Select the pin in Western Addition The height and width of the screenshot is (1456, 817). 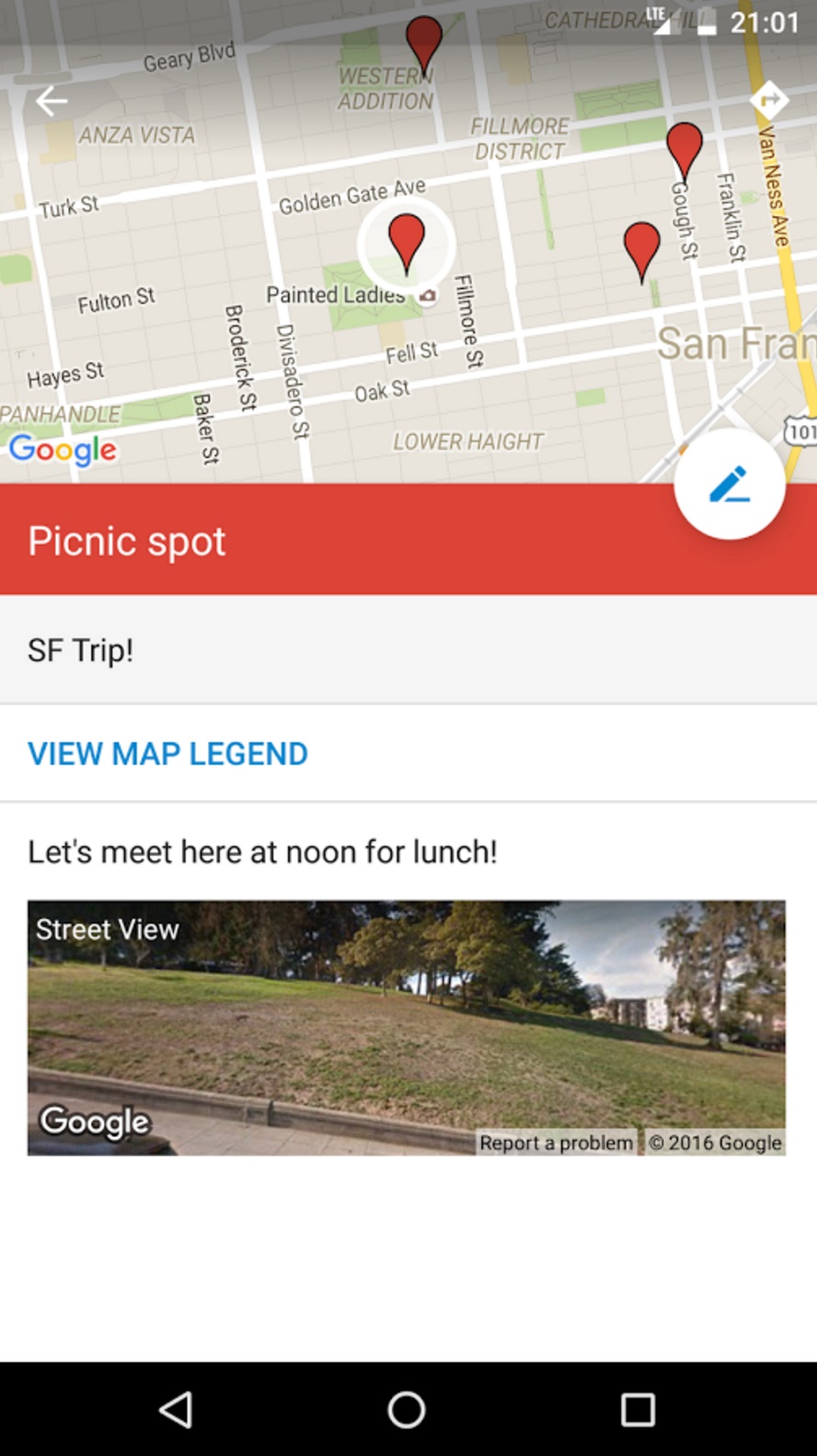click(424, 41)
